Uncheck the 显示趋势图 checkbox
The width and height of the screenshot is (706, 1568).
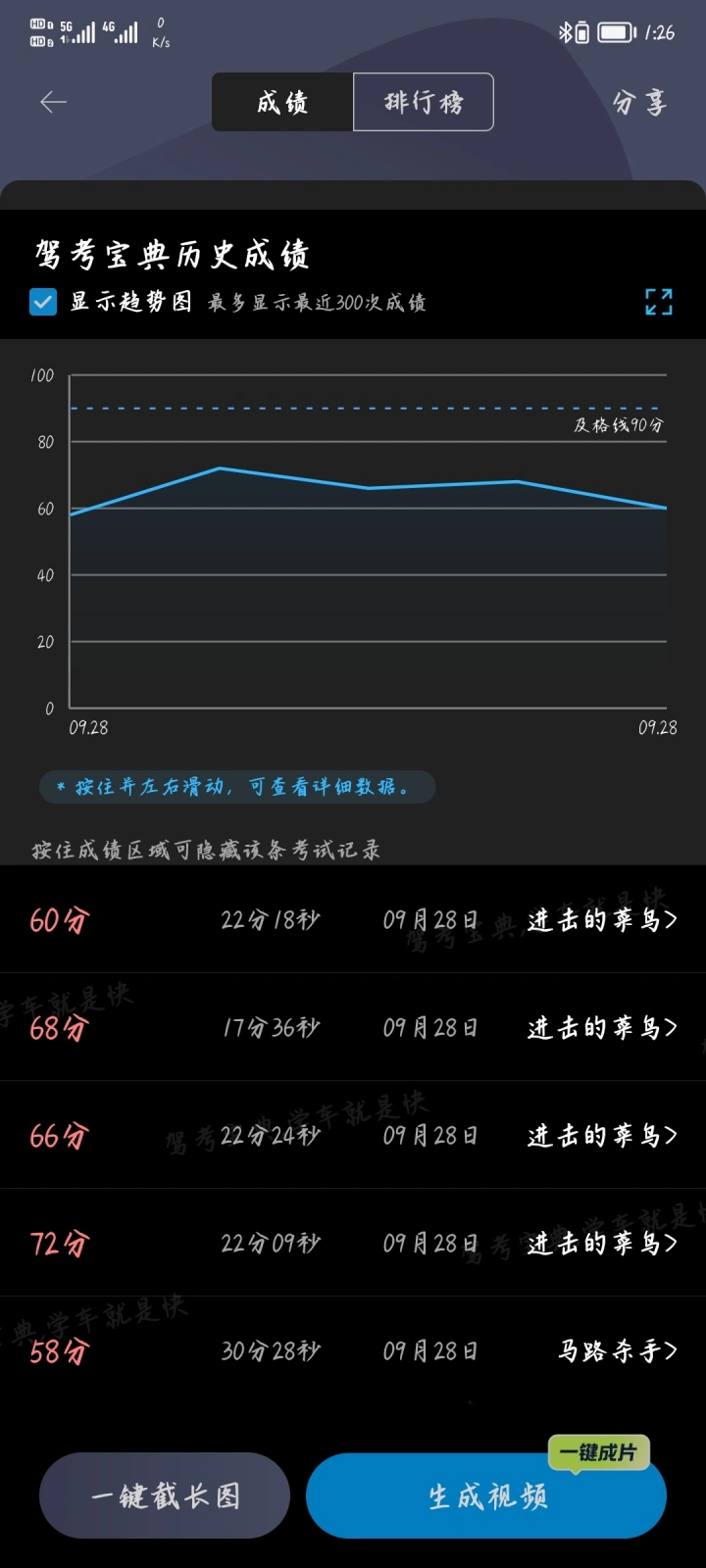coord(43,302)
